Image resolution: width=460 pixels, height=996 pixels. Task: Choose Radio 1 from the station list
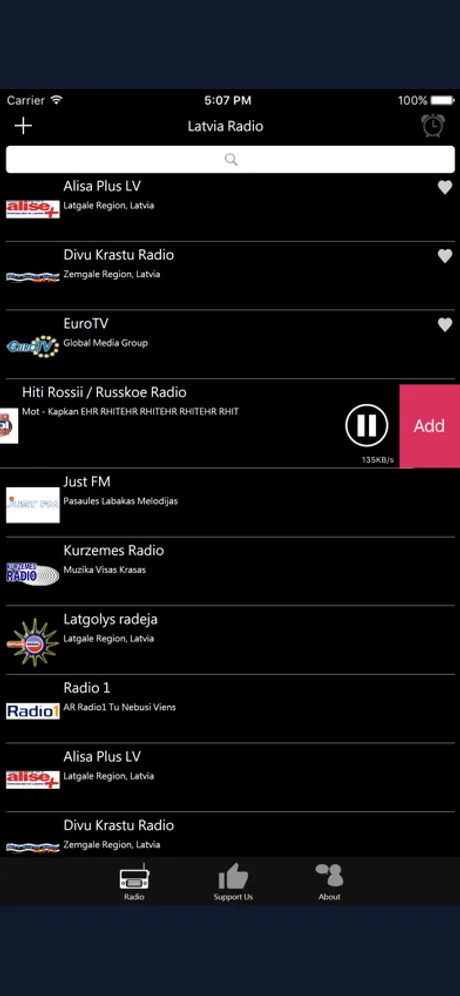tap(230, 708)
